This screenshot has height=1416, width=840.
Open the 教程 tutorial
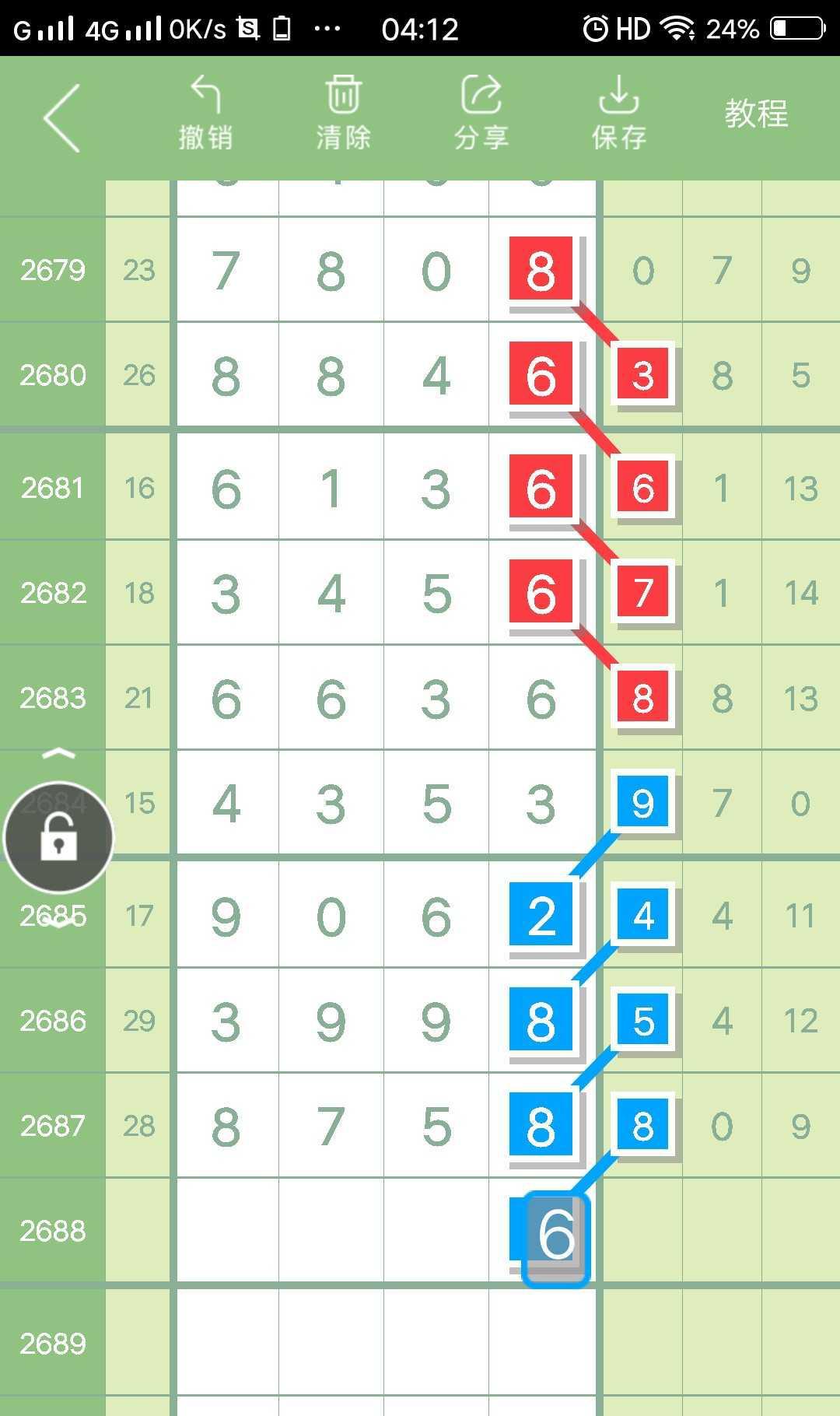click(756, 114)
